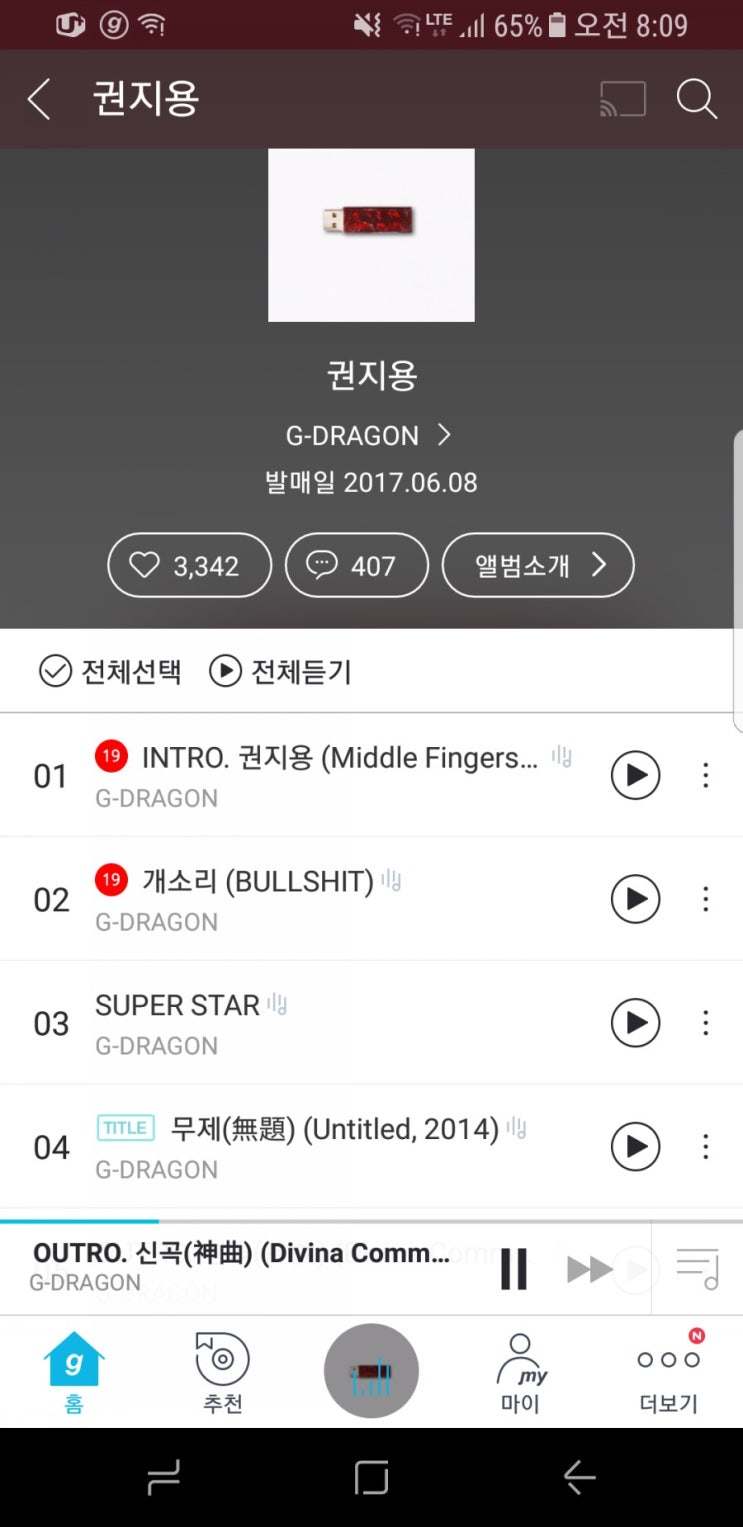Open more options for SUPER STAR
This screenshot has width=743, height=1527.
[x=705, y=1023]
